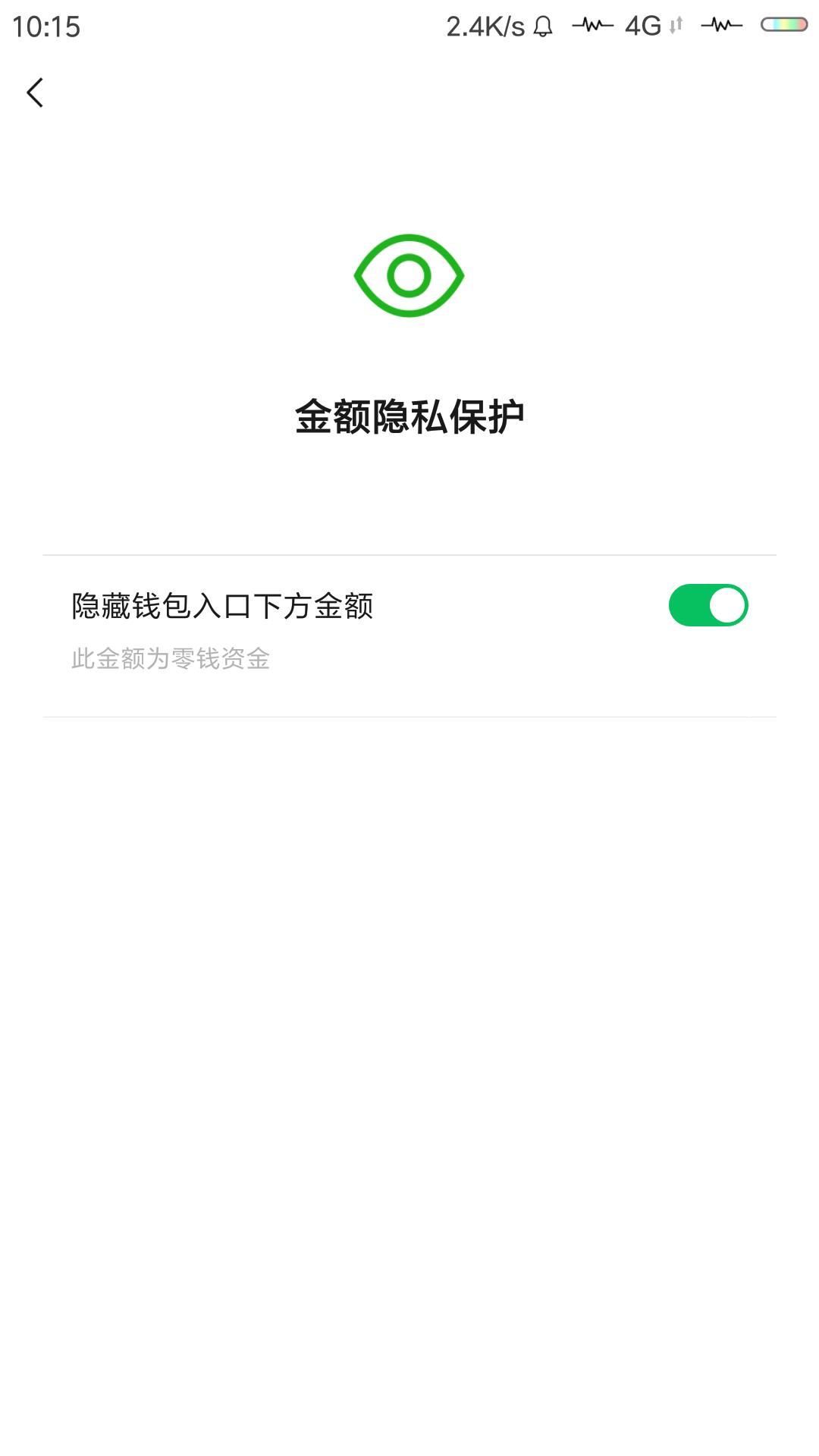Image resolution: width=819 pixels, height=1456 pixels.
Task: Tap the back arrow to return
Action: 36,93
